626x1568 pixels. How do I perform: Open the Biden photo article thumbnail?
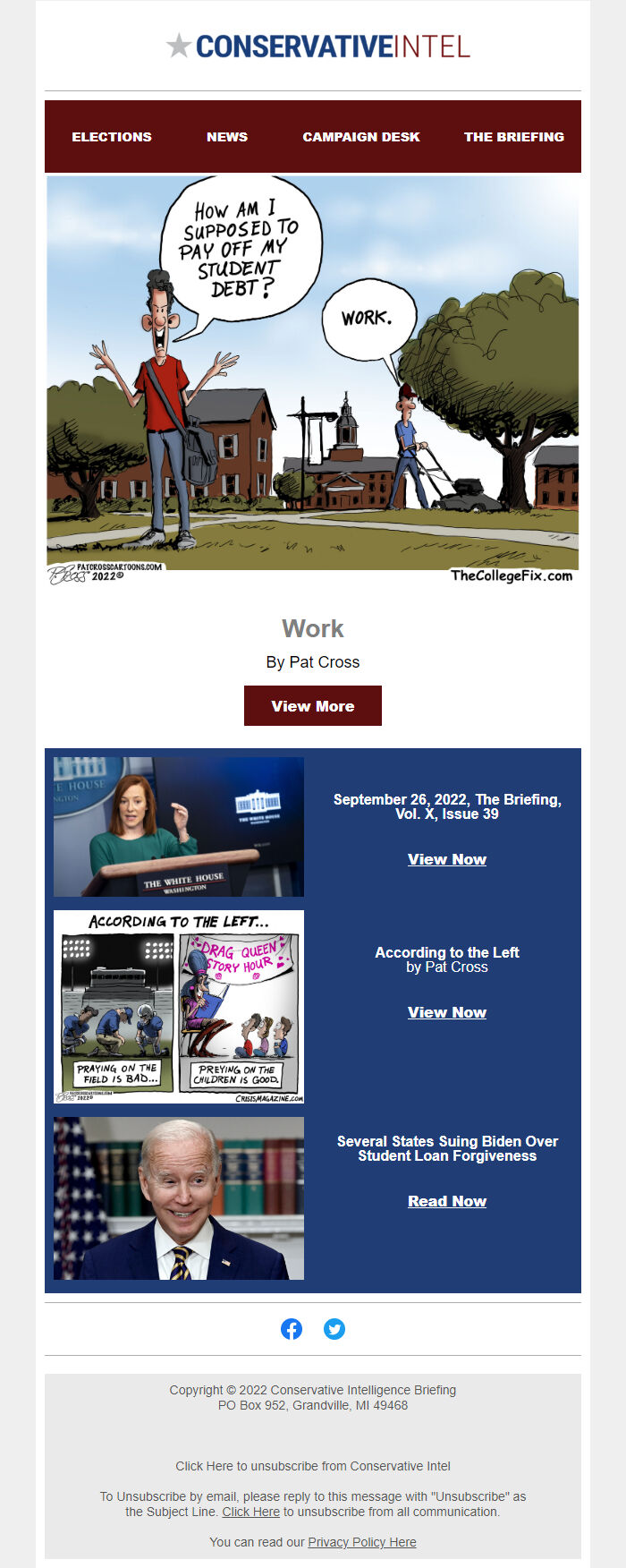coord(179,1198)
